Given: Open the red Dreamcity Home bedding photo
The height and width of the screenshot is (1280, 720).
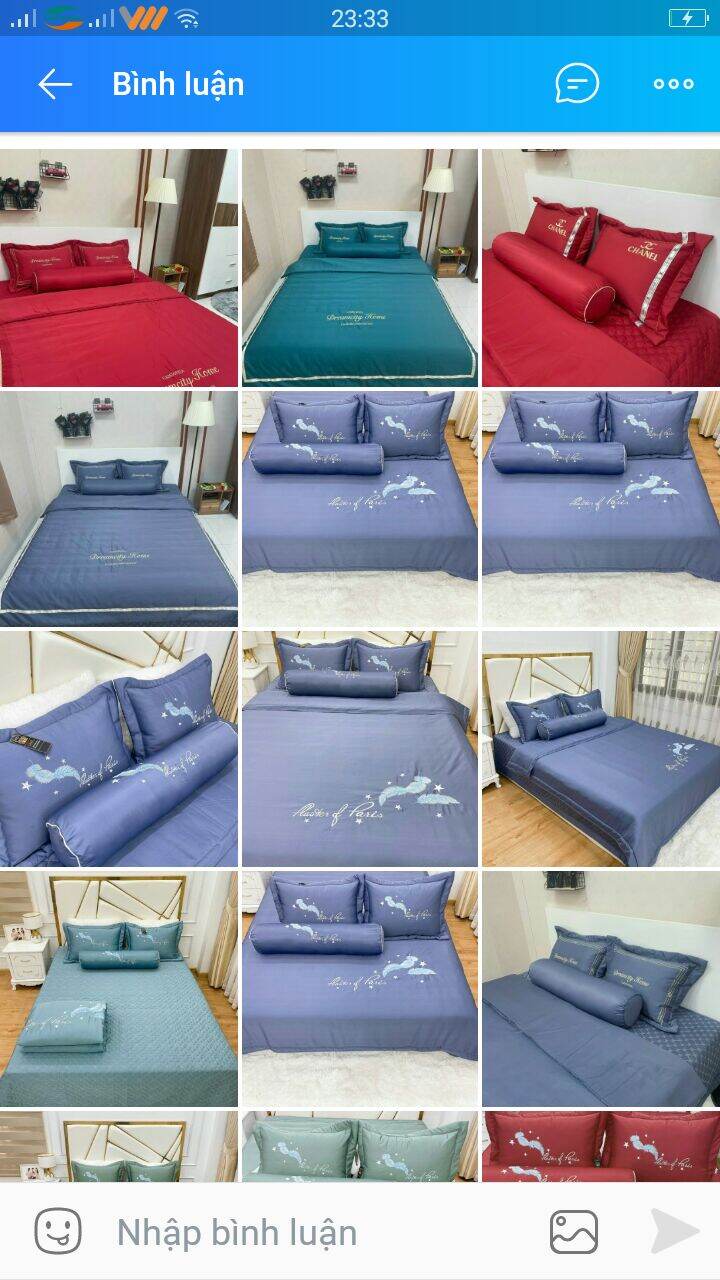Looking at the screenshot, I should pyautogui.click(x=119, y=268).
